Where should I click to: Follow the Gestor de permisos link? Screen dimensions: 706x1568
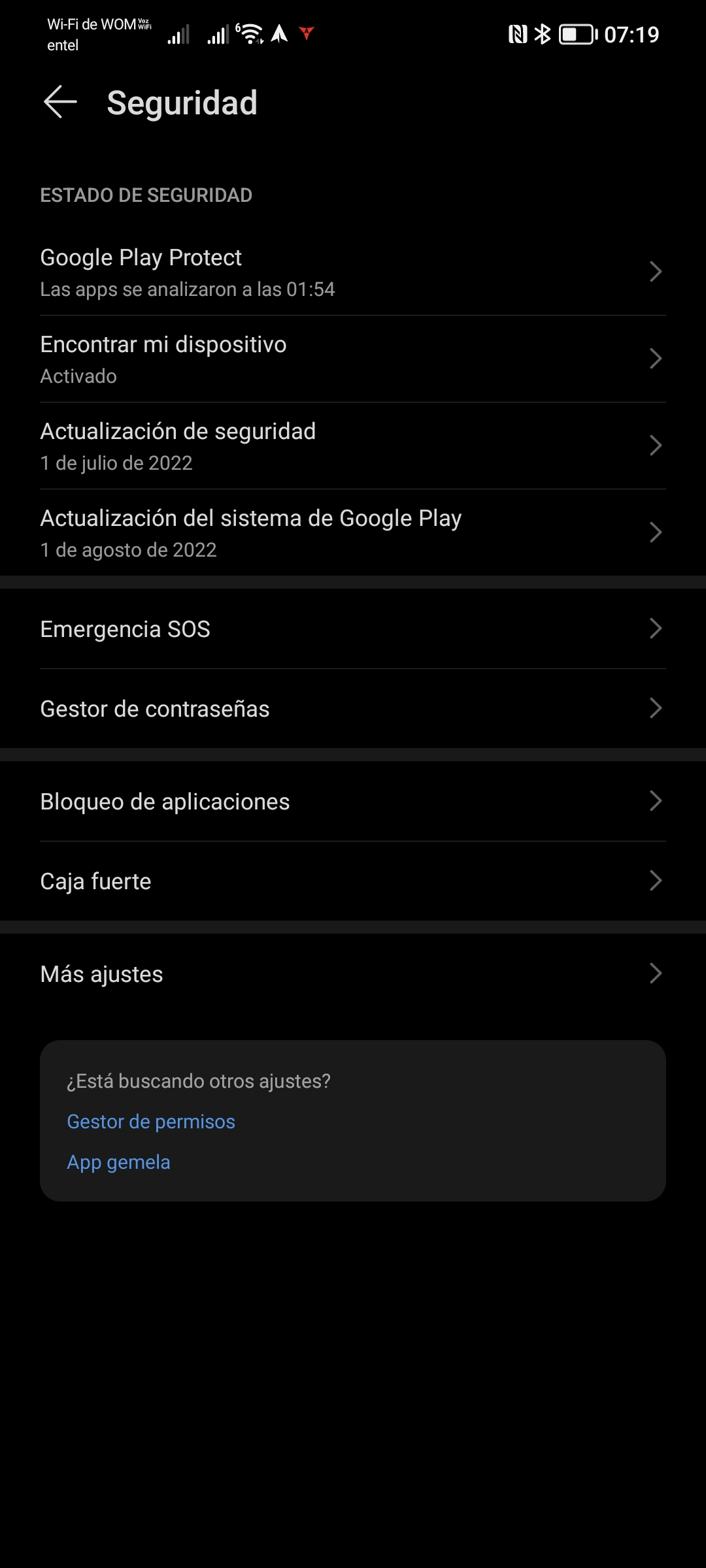151,1121
